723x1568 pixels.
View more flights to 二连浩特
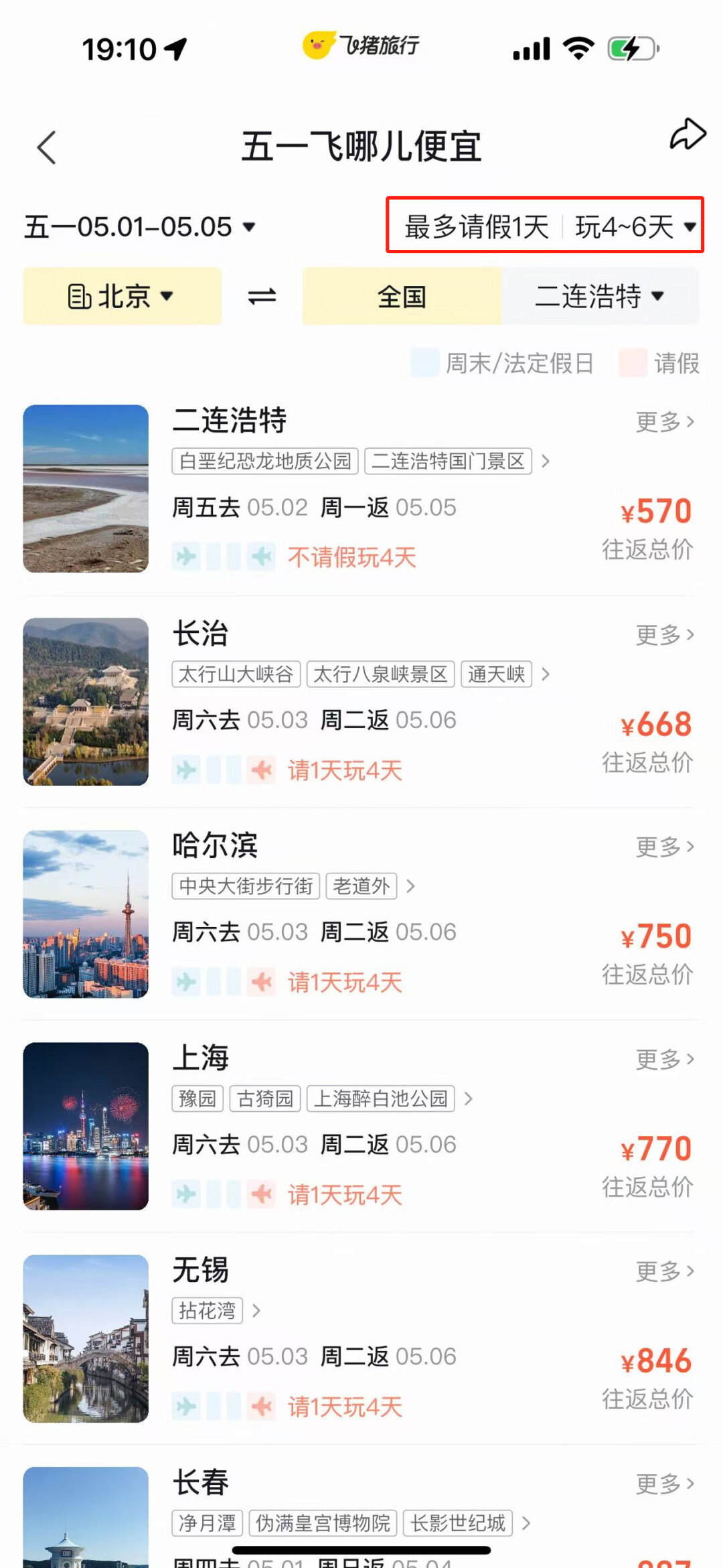click(x=664, y=422)
